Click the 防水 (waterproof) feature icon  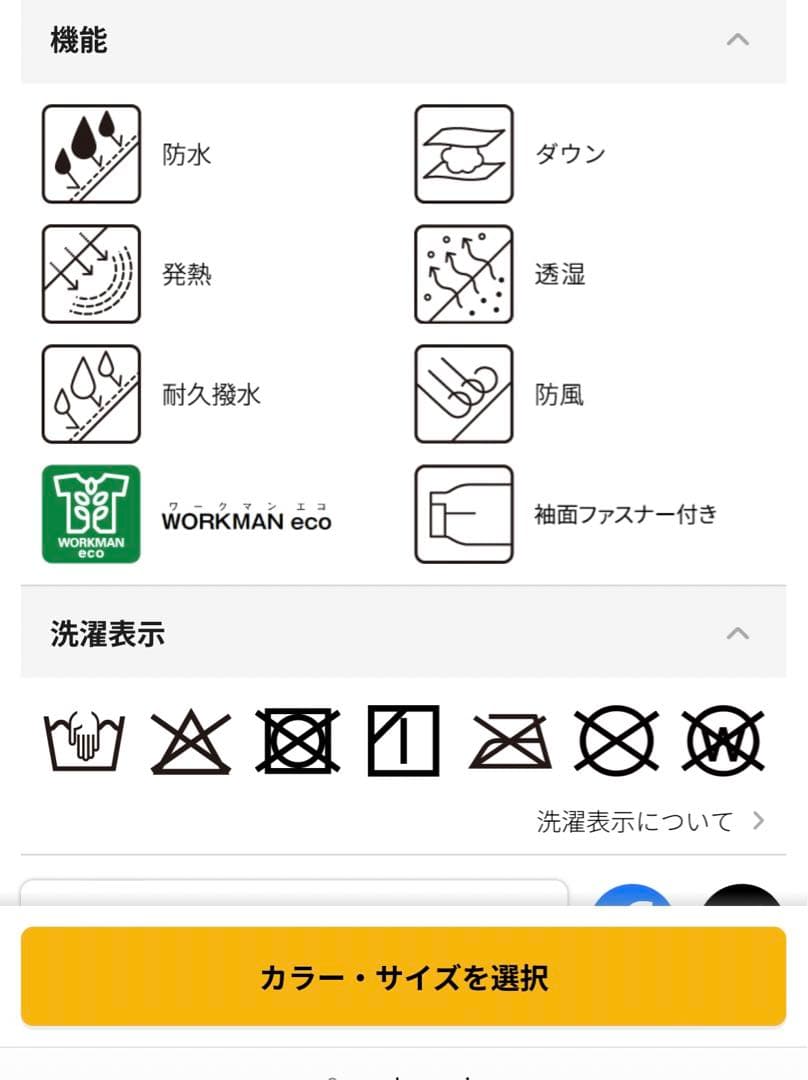coord(90,155)
